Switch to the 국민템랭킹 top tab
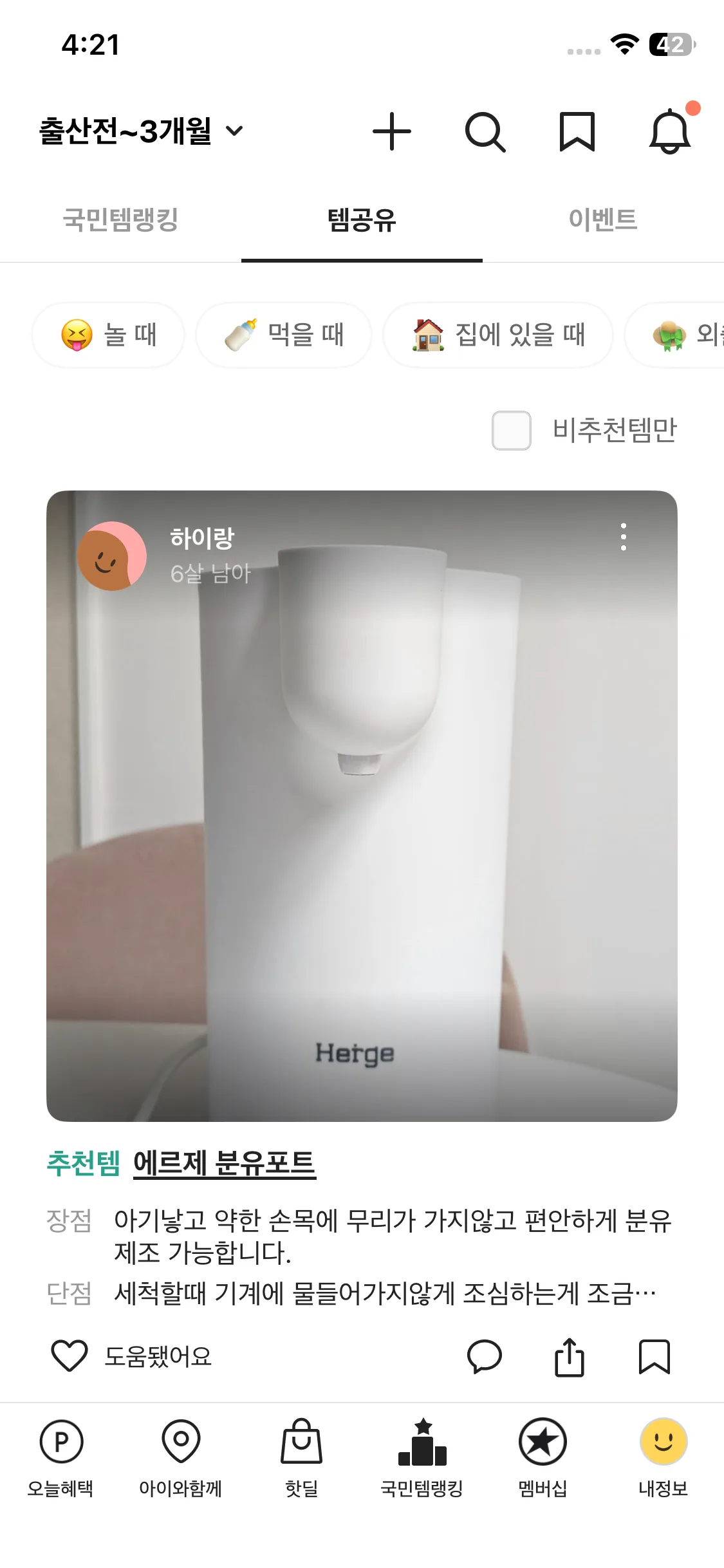Viewport: 724px width, 1568px height. click(120, 219)
